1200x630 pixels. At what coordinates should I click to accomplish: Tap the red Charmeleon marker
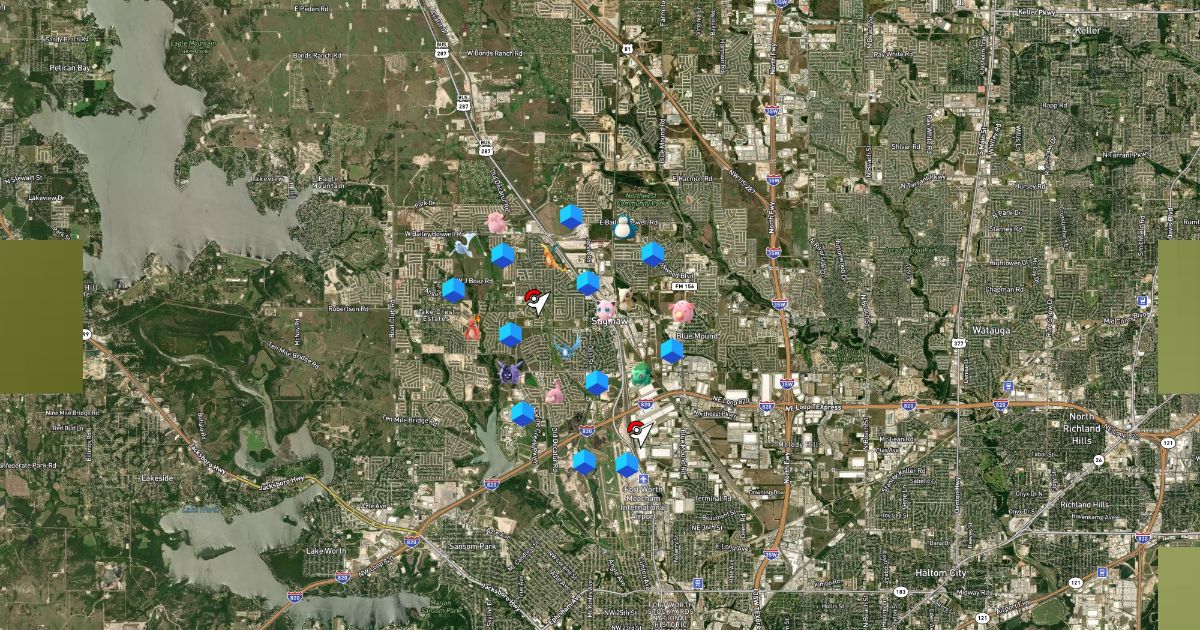[x=472, y=328]
